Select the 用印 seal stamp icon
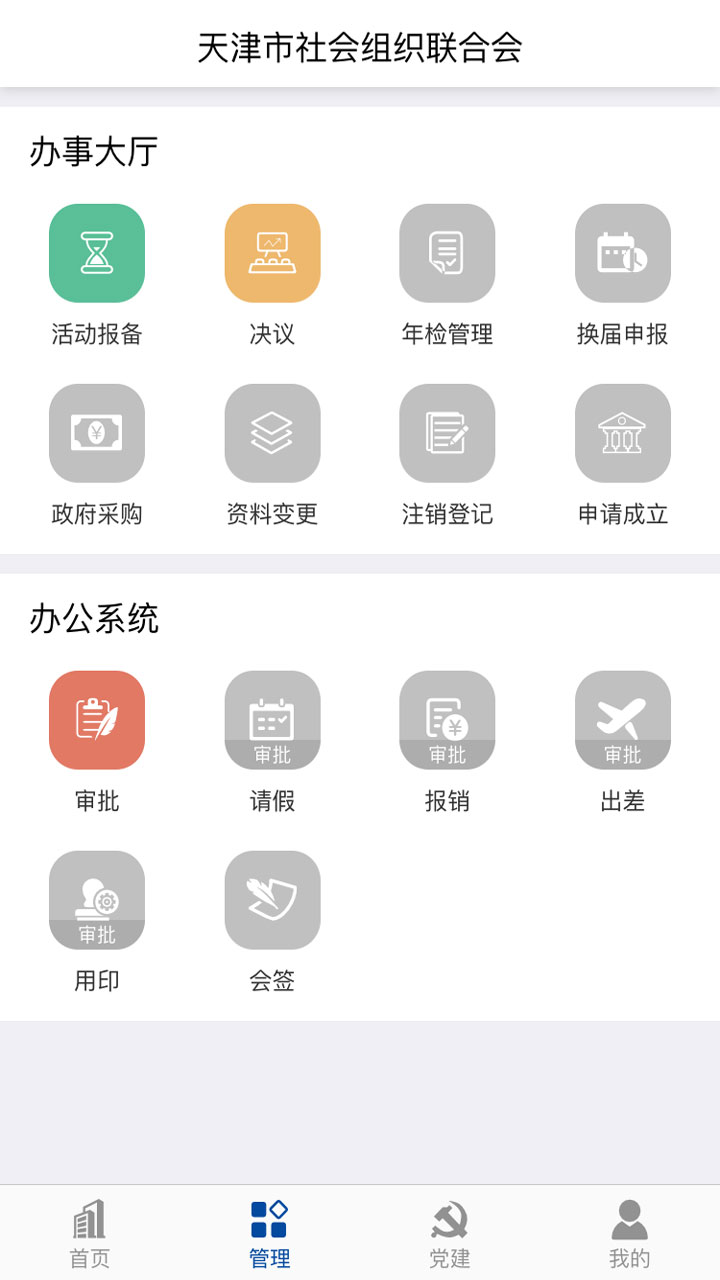The image size is (720, 1280). click(97, 899)
